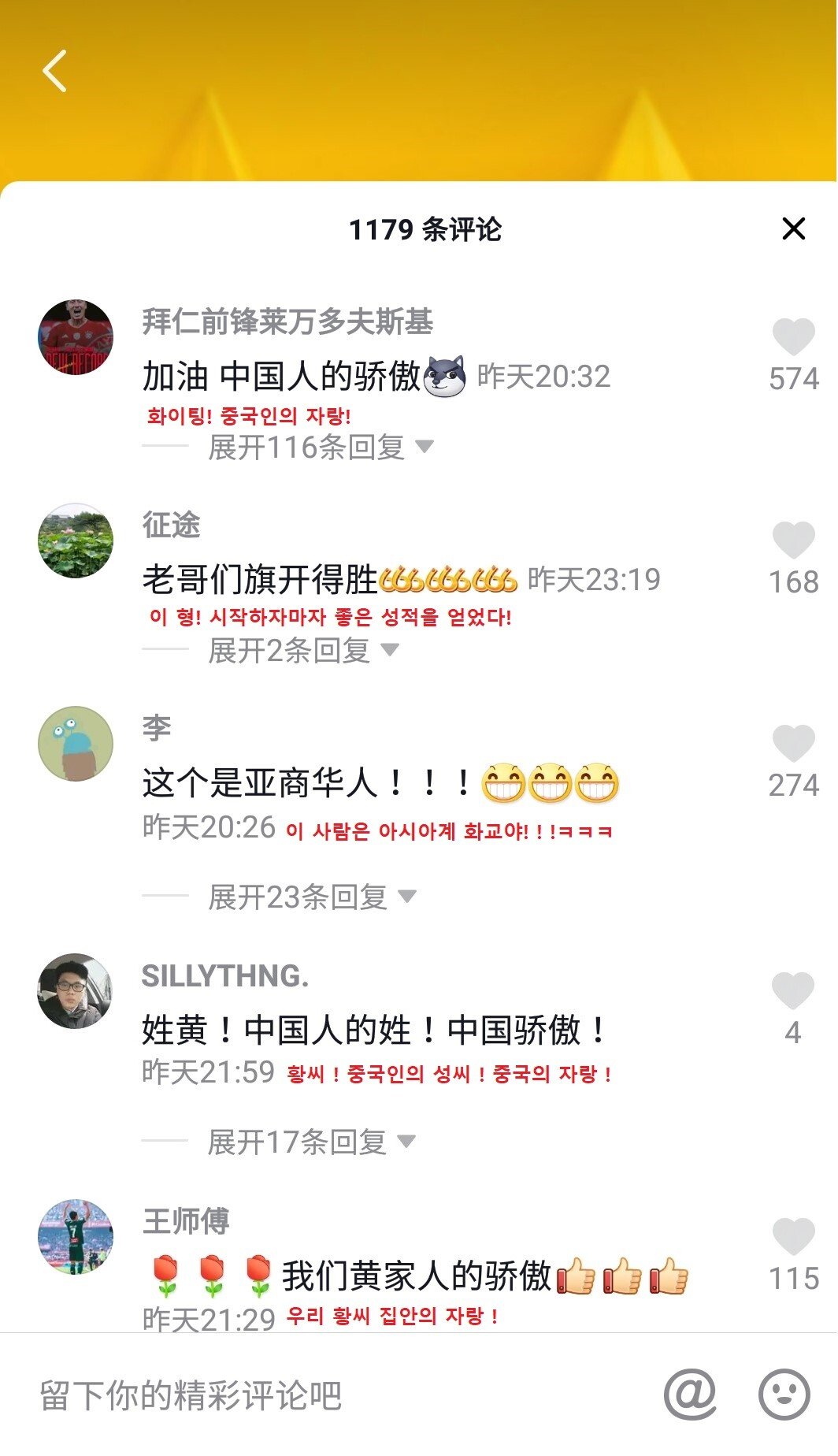View 王师傅's avatar profile
The image size is (838, 1456).
[x=76, y=1237]
